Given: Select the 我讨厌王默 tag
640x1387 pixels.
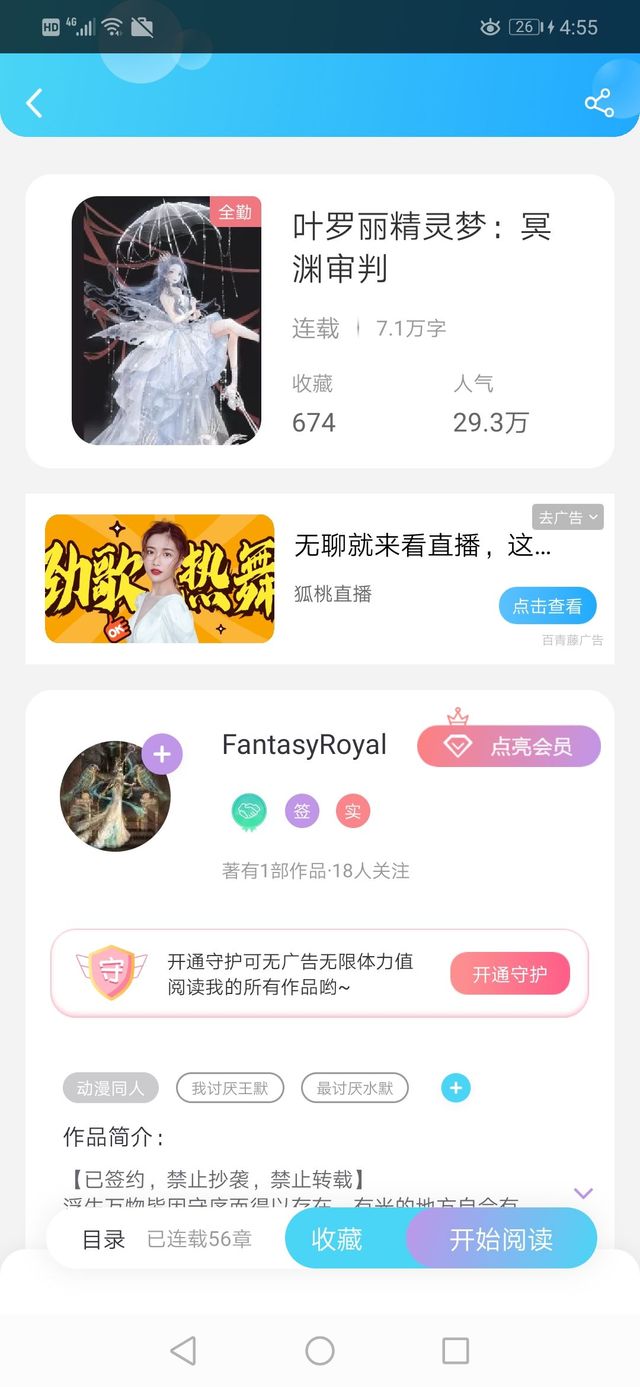Looking at the screenshot, I should coord(230,1088).
